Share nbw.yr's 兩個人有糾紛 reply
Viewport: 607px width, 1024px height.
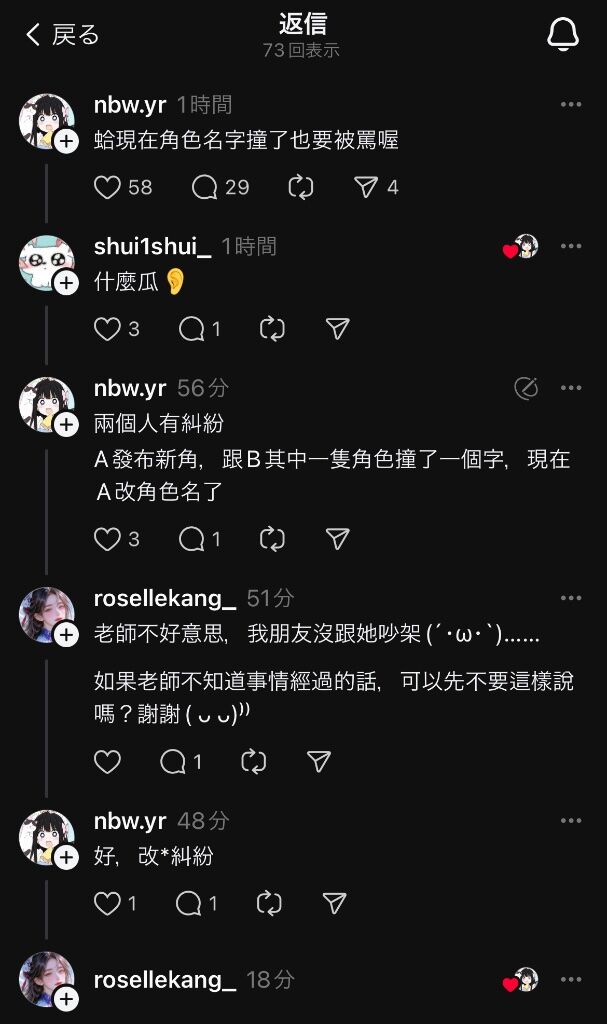tap(338, 540)
